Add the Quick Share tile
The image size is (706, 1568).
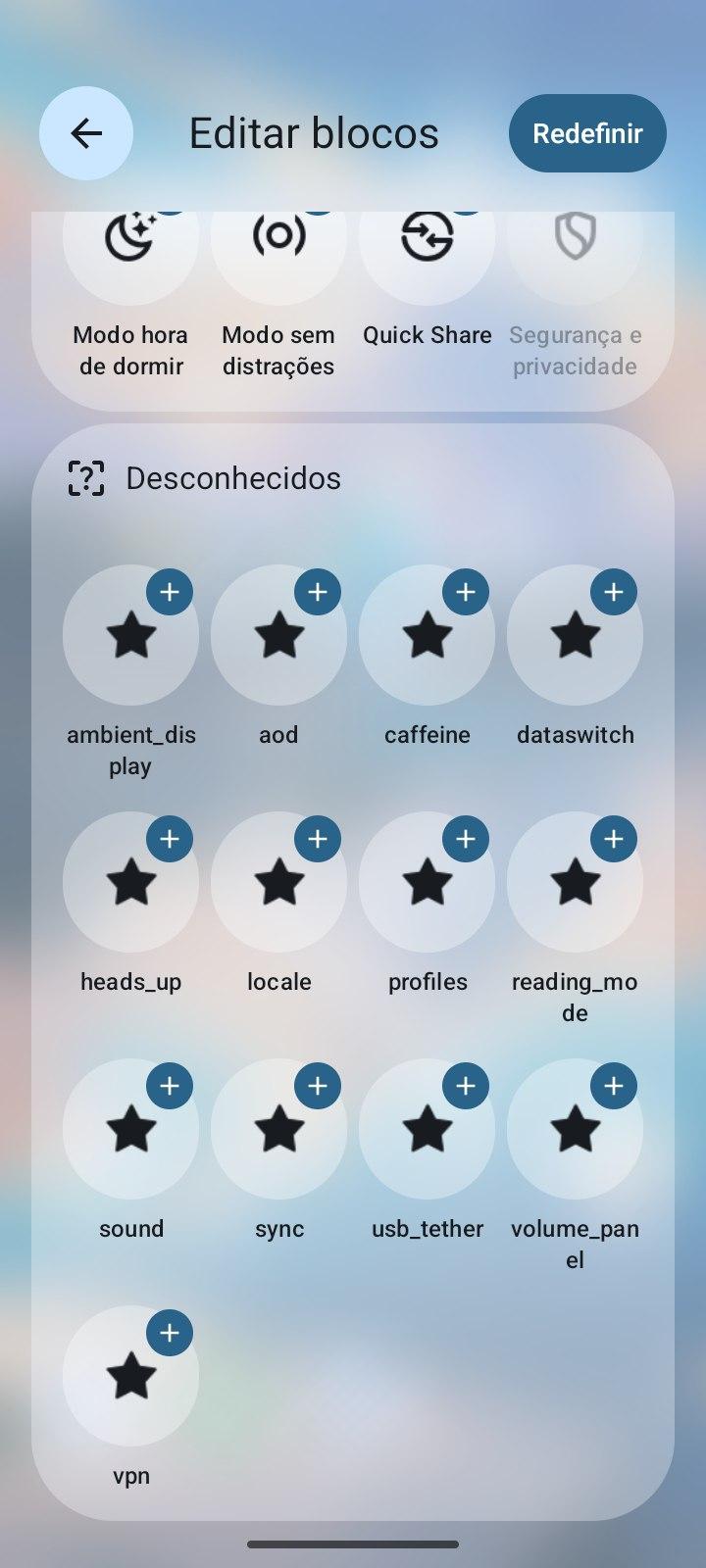[427, 239]
